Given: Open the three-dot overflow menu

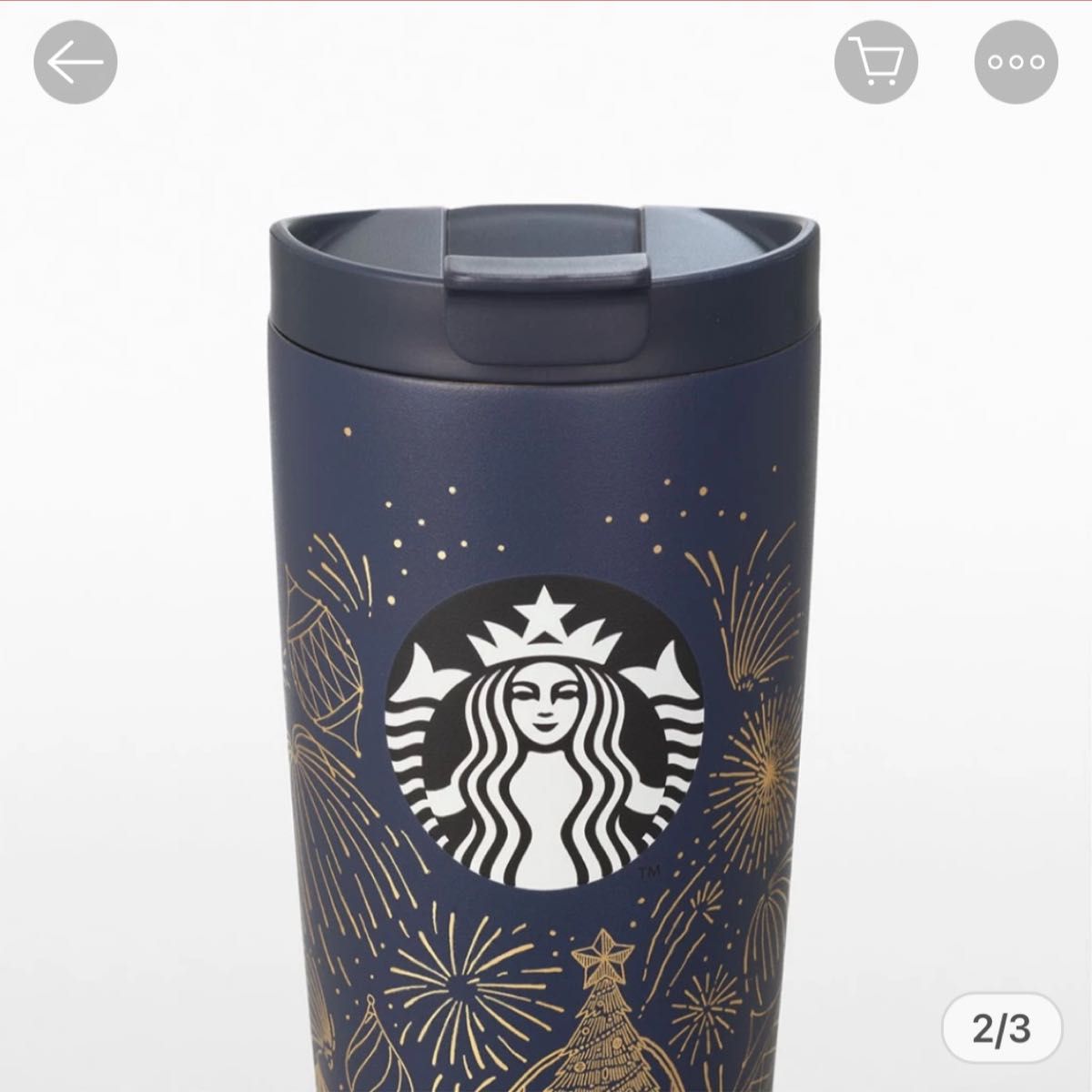Looking at the screenshot, I should coord(1016,62).
